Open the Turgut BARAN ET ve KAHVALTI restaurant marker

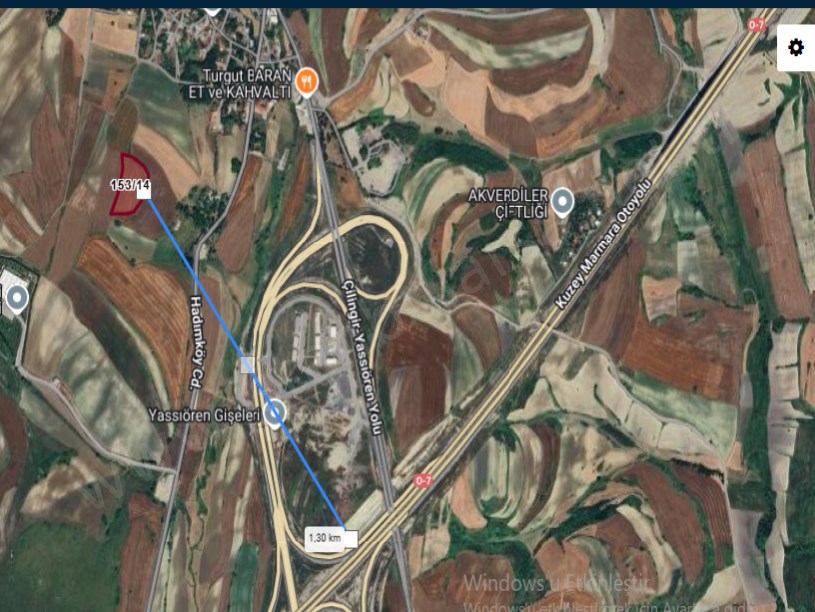pyautogui.click(x=309, y=82)
